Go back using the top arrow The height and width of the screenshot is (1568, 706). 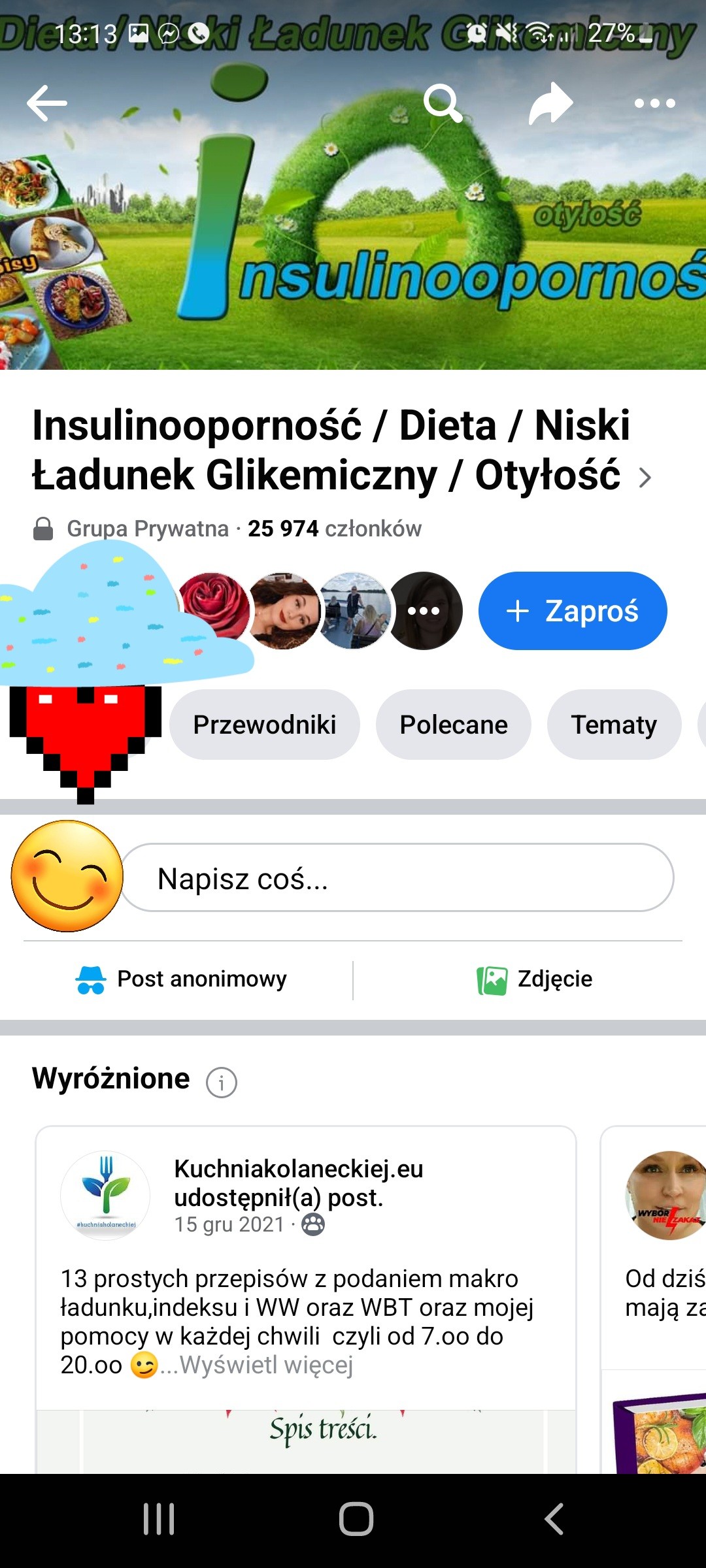point(47,103)
